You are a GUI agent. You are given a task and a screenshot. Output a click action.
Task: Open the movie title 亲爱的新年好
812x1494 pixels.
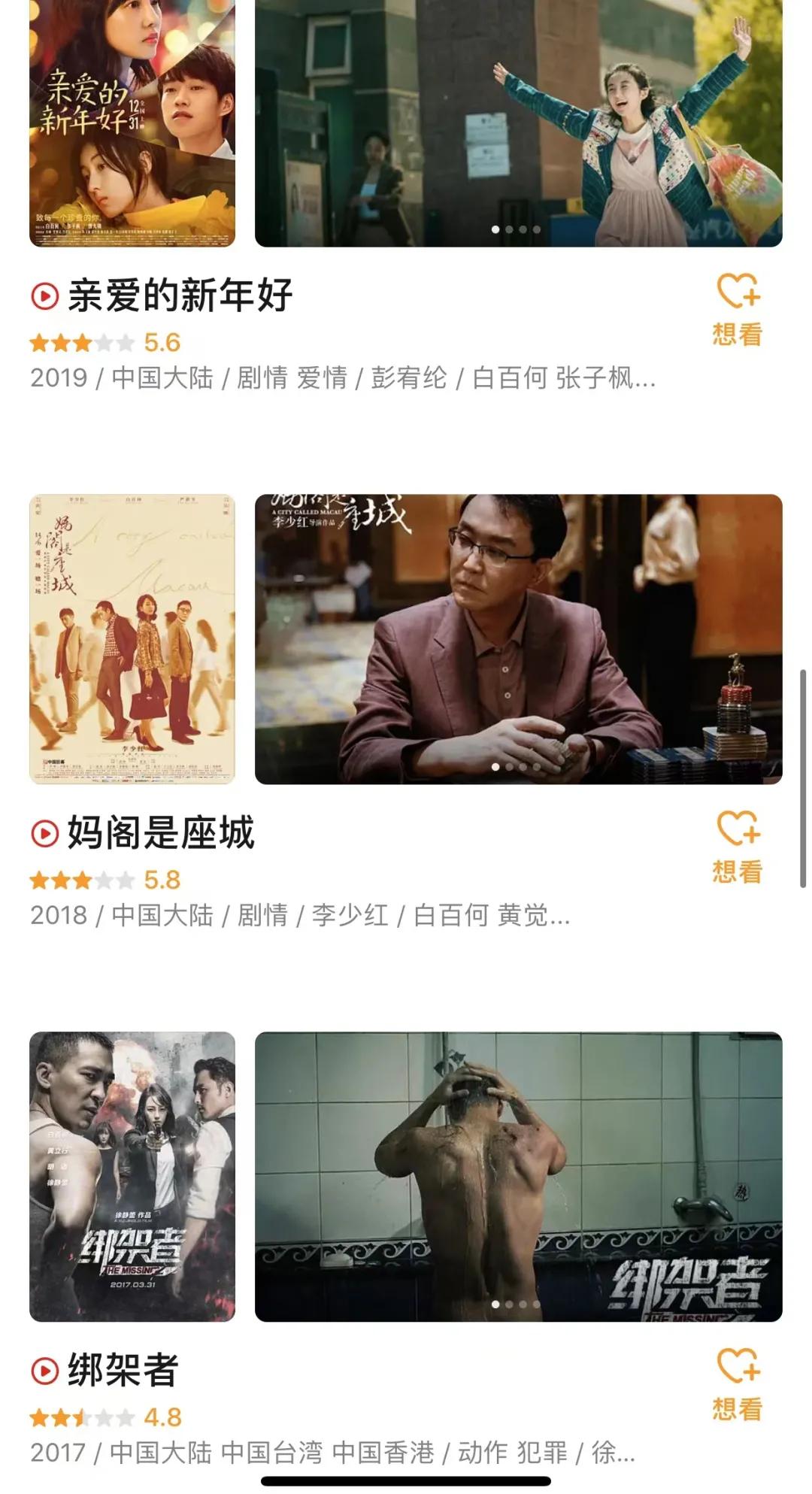(x=180, y=295)
